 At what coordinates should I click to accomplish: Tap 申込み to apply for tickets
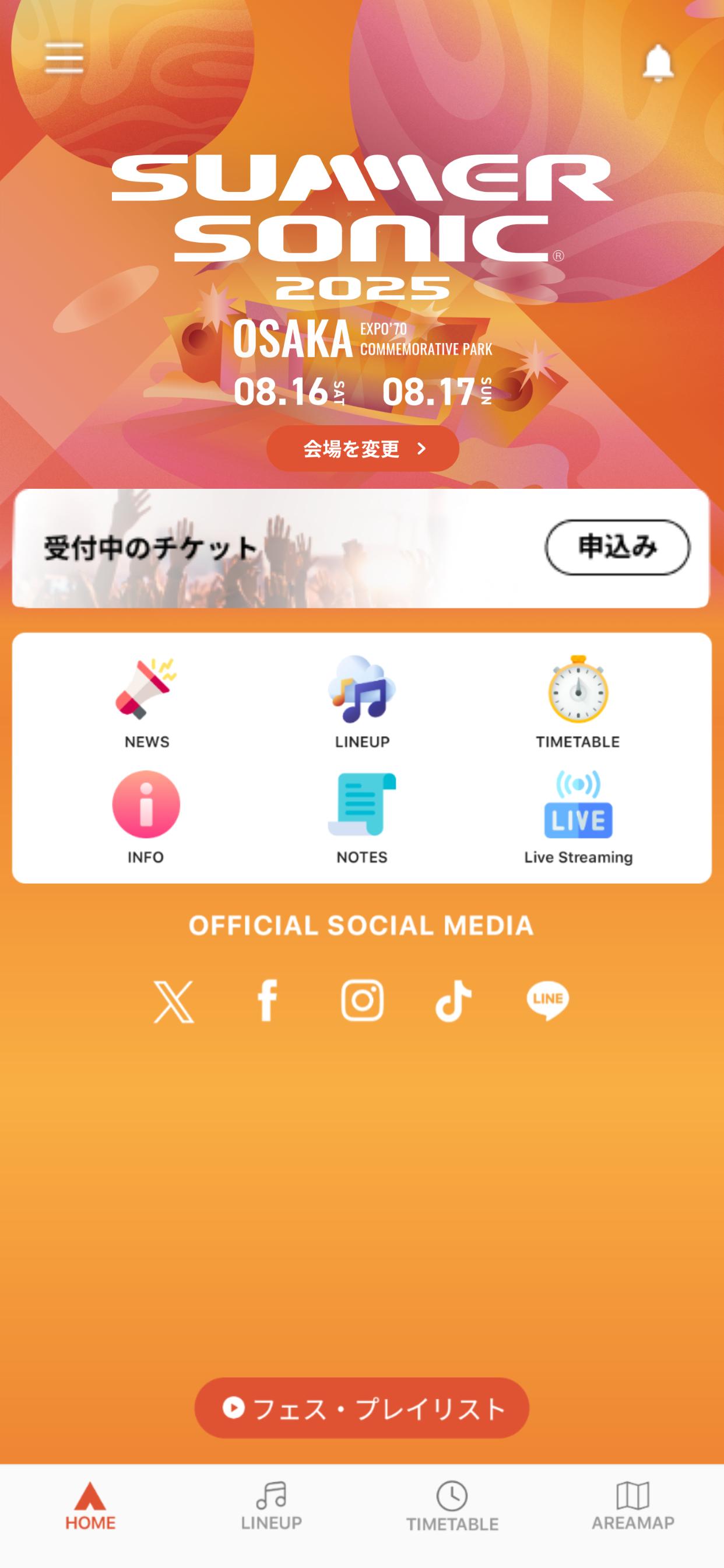[x=617, y=547]
